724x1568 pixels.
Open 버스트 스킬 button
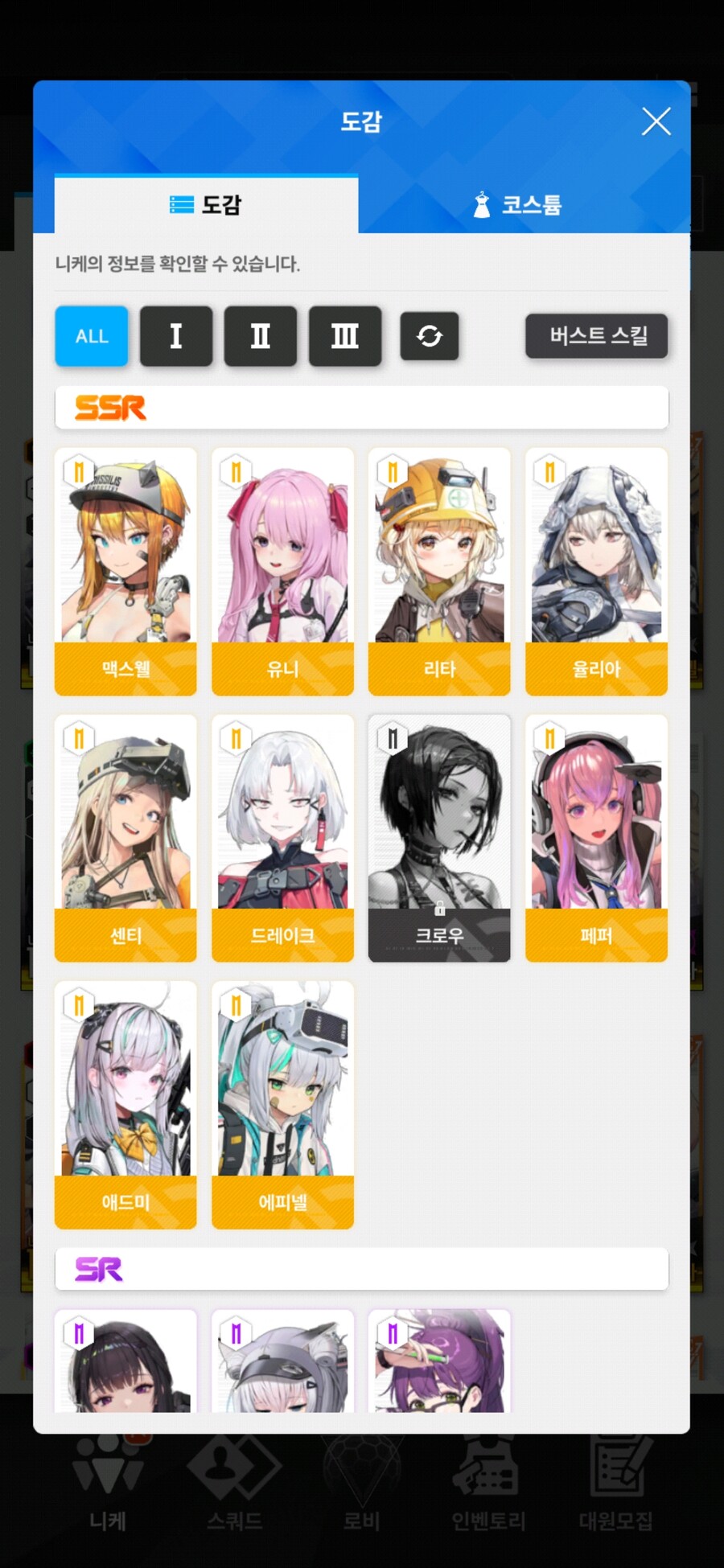(x=597, y=336)
